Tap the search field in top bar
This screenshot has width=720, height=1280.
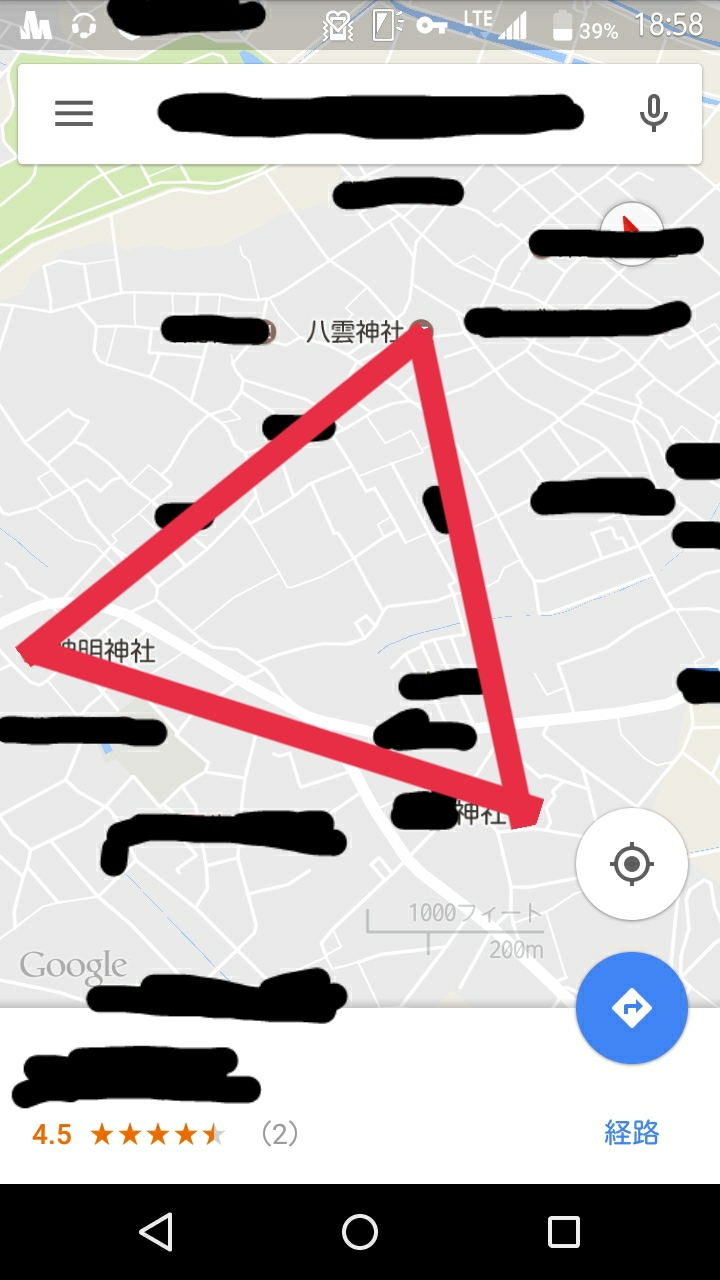coord(370,114)
